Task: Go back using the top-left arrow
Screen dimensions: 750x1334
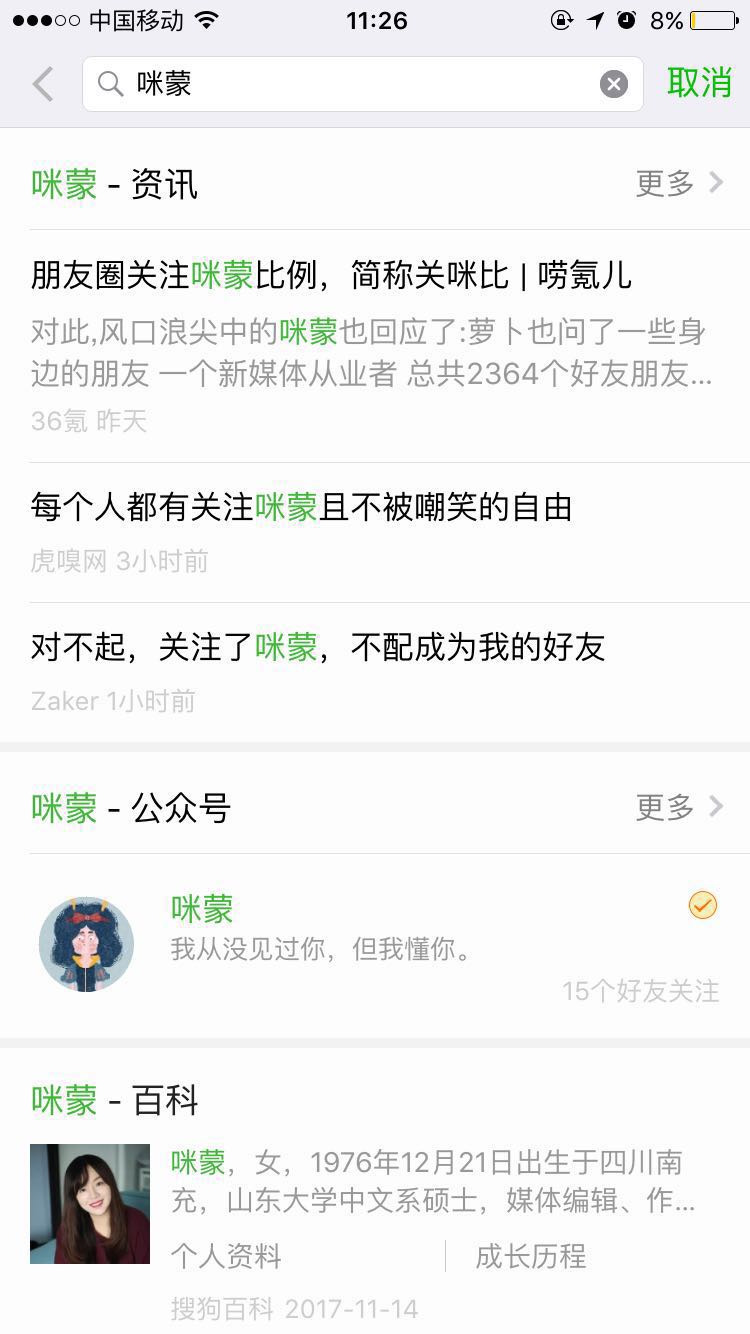Action: [43, 84]
